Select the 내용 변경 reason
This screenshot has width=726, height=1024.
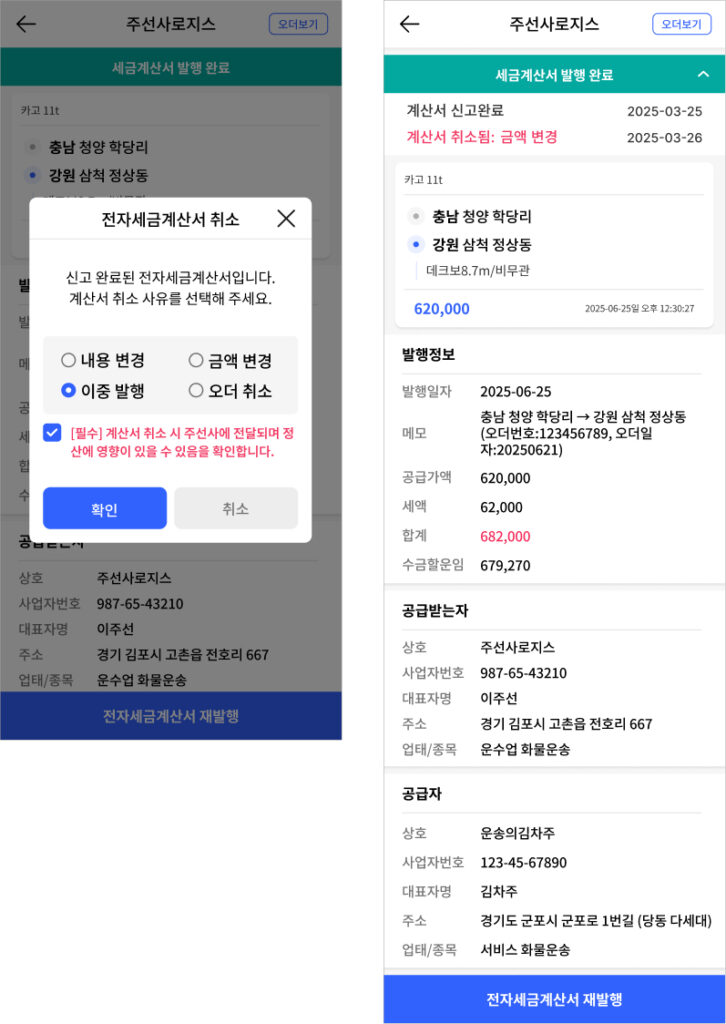coord(103,360)
